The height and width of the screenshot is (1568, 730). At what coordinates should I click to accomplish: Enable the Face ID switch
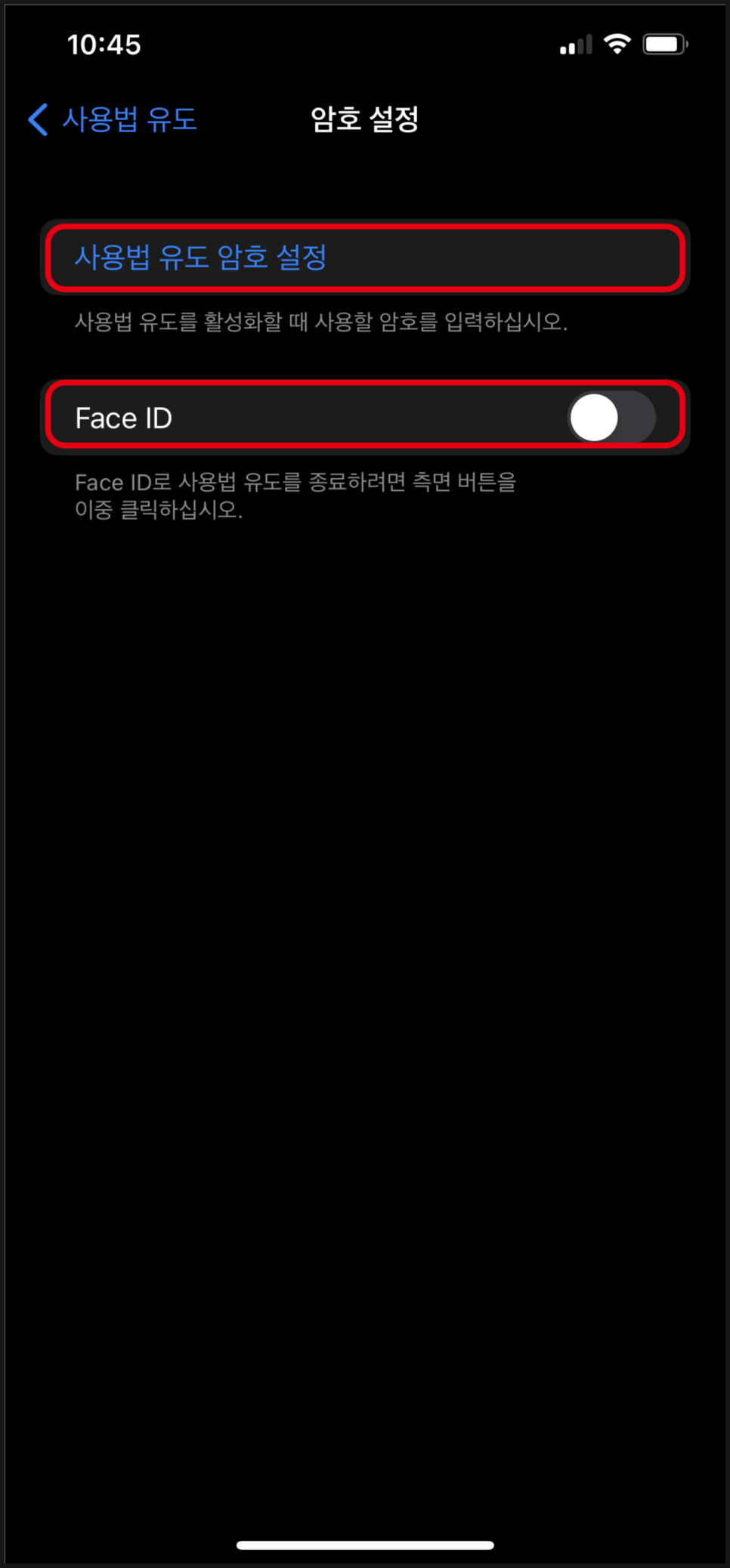click(611, 418)
